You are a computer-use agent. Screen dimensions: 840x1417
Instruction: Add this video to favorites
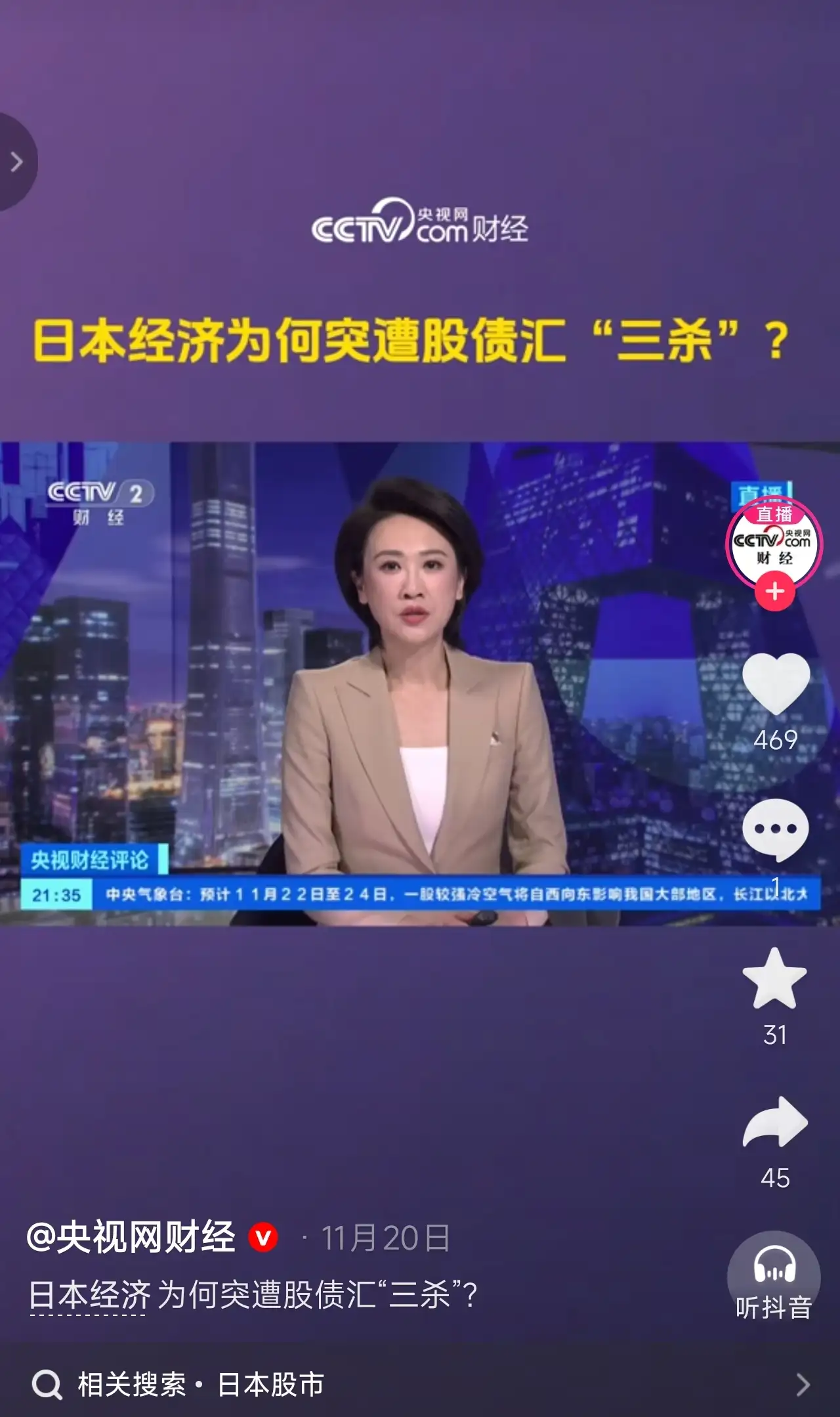point(775,978)
